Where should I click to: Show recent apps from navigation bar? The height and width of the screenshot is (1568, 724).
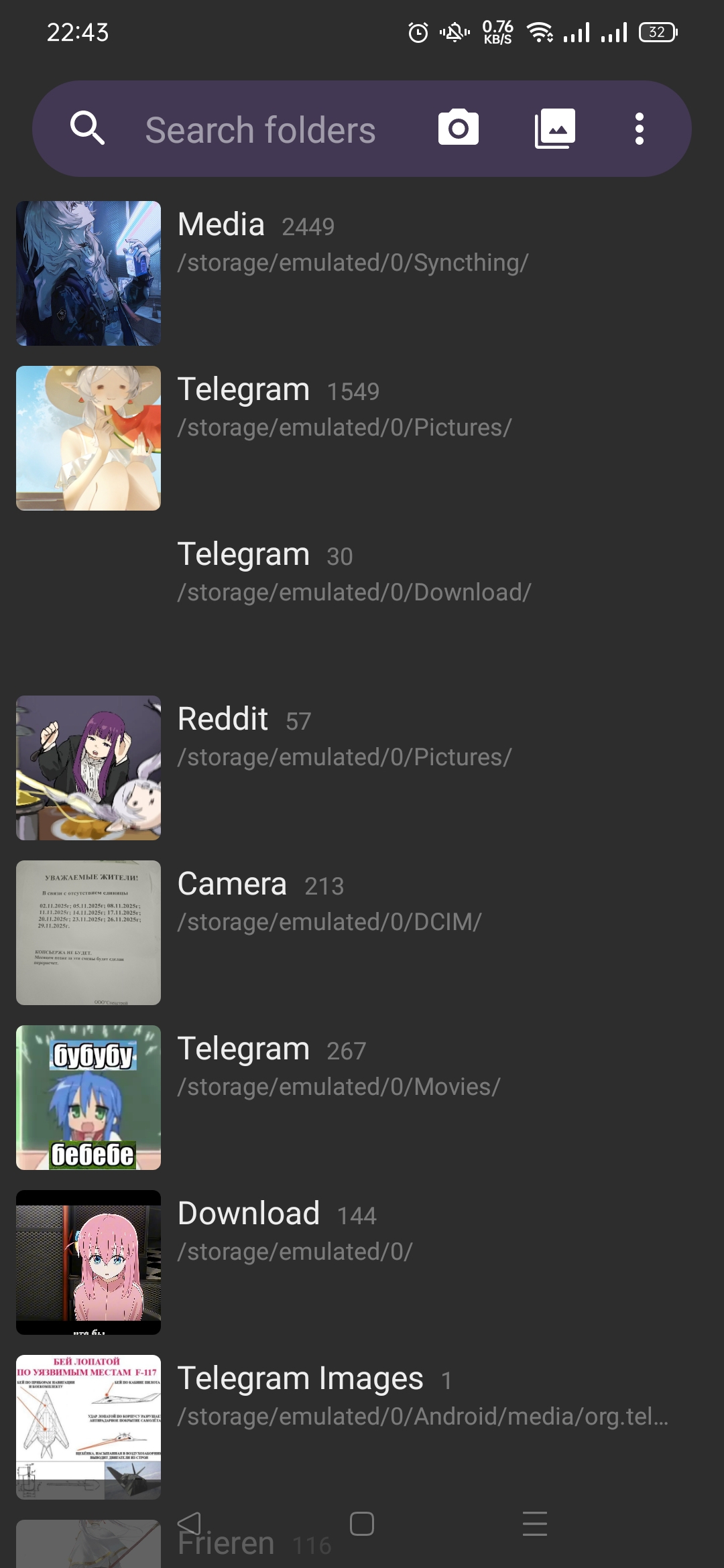(x=535, y=1524)
